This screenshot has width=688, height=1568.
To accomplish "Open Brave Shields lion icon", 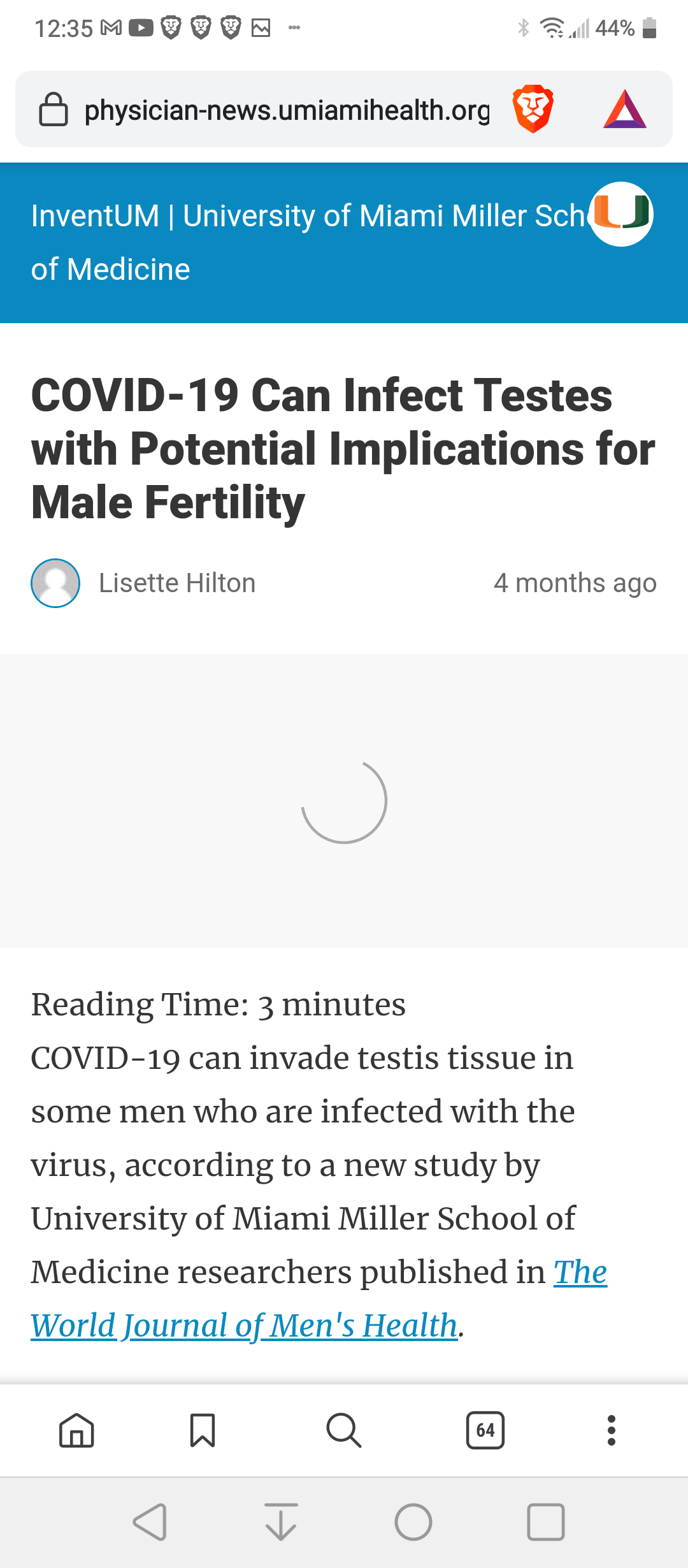I will pyautogui.click(x=533, y=109).
